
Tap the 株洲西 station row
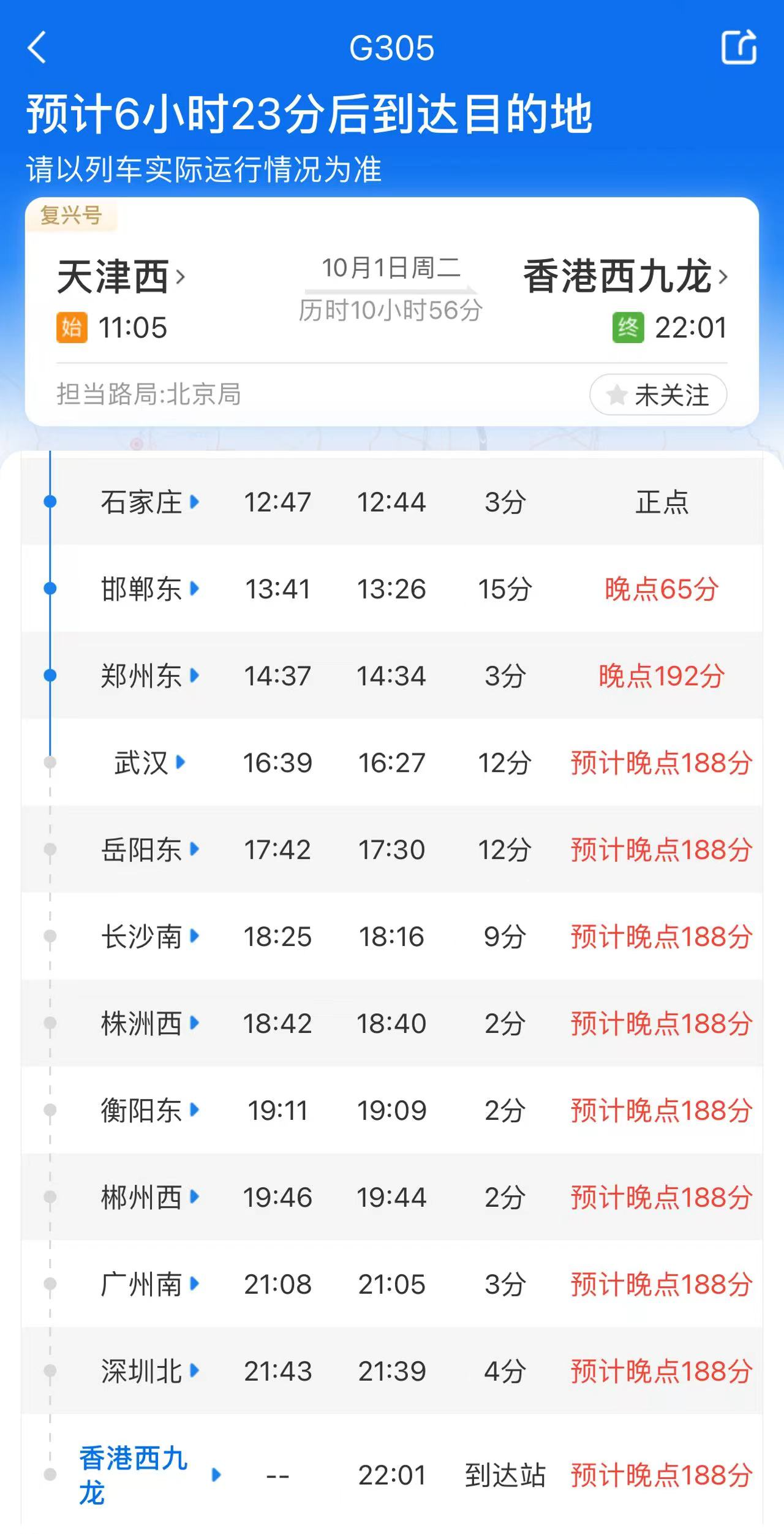(149, 1024)
